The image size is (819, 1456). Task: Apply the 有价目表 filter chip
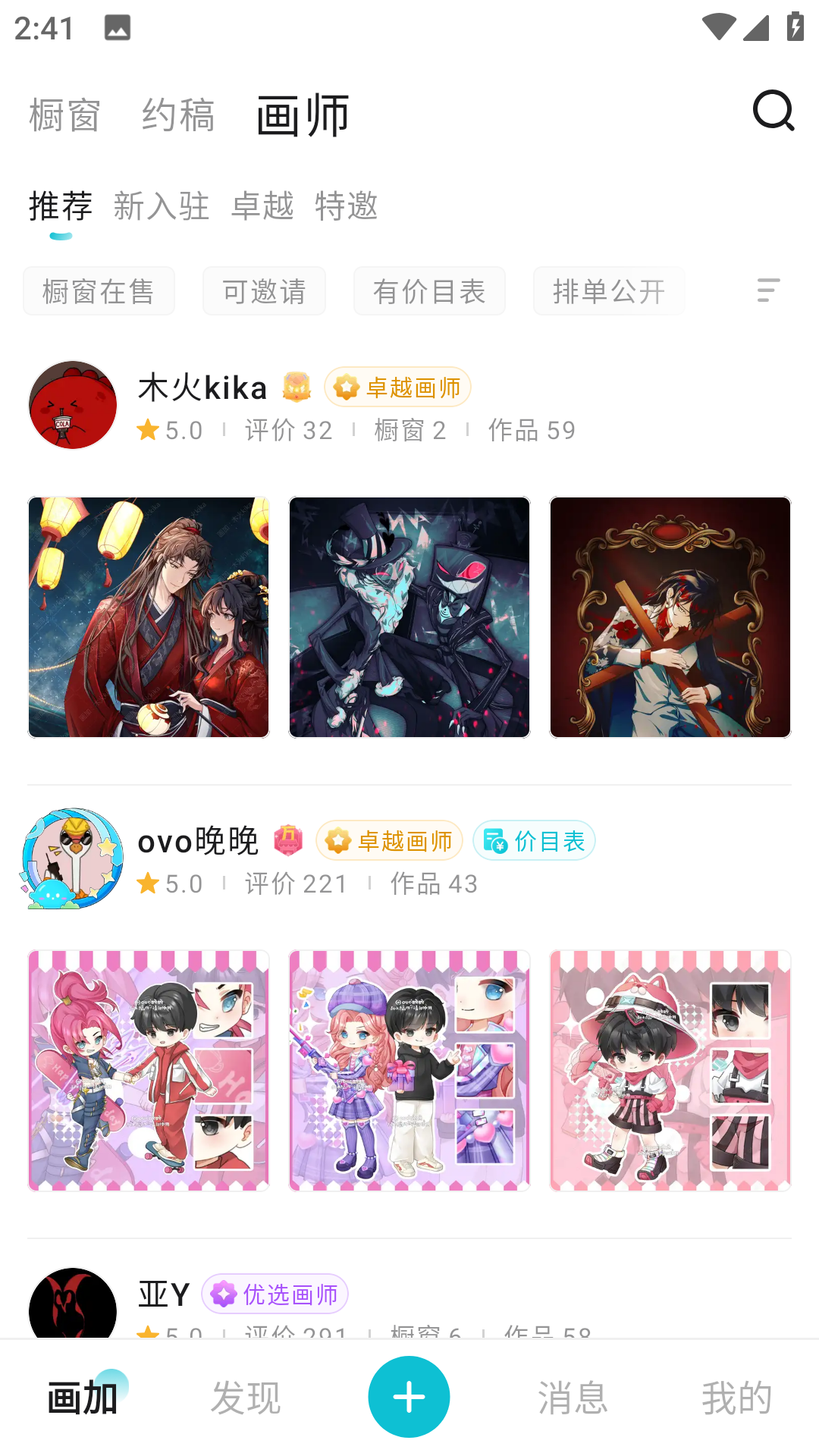429,291
